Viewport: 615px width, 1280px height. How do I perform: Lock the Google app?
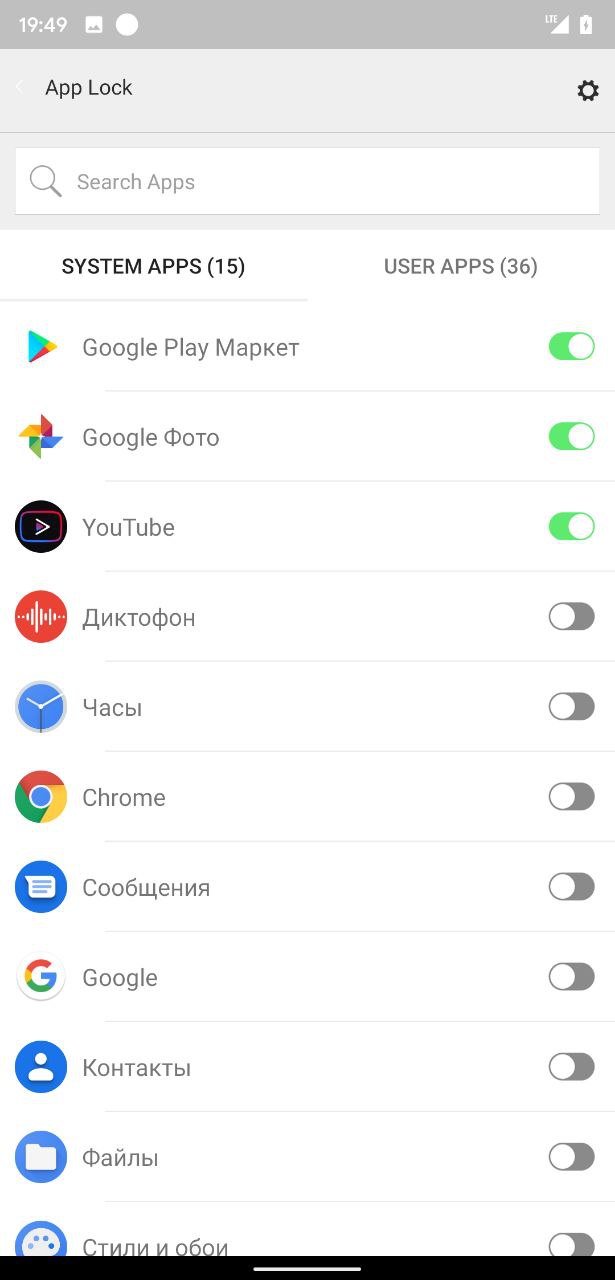572,977
